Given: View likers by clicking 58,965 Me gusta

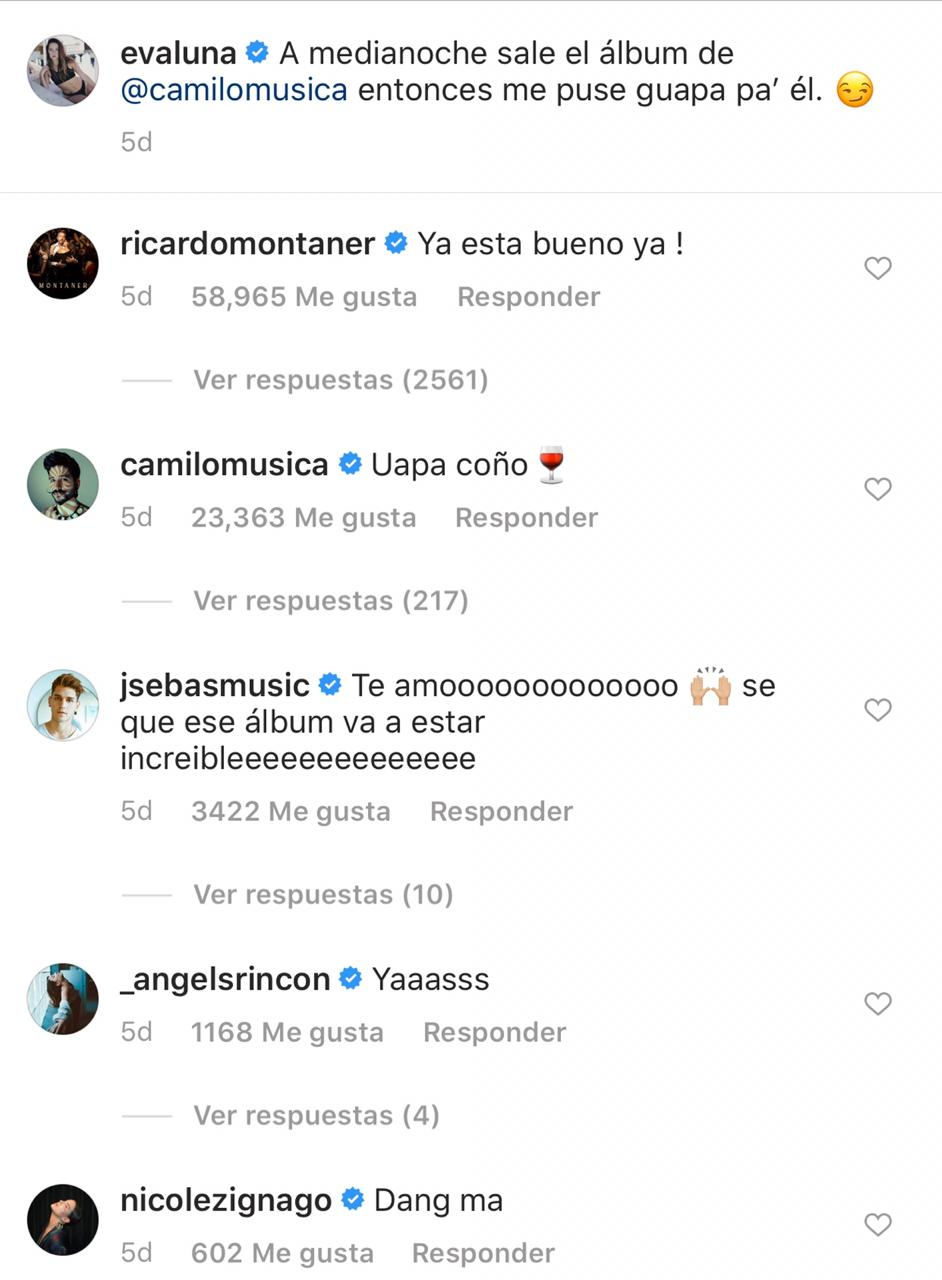Looking at the screenshot, I should click(305, 296).
